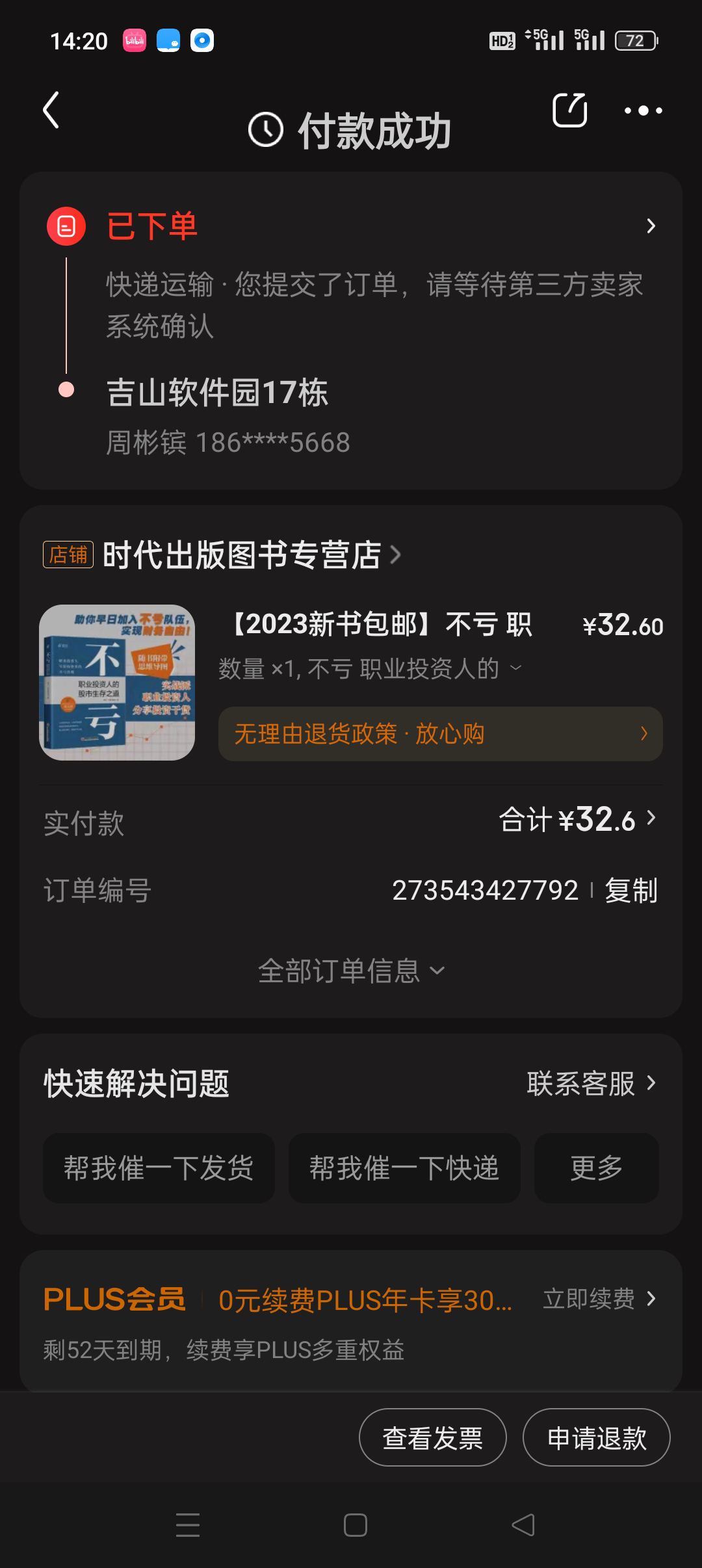Share this order page
The height and width of the screenshot is (1568, 702).
pyautogui.click(x=569, y=110)
